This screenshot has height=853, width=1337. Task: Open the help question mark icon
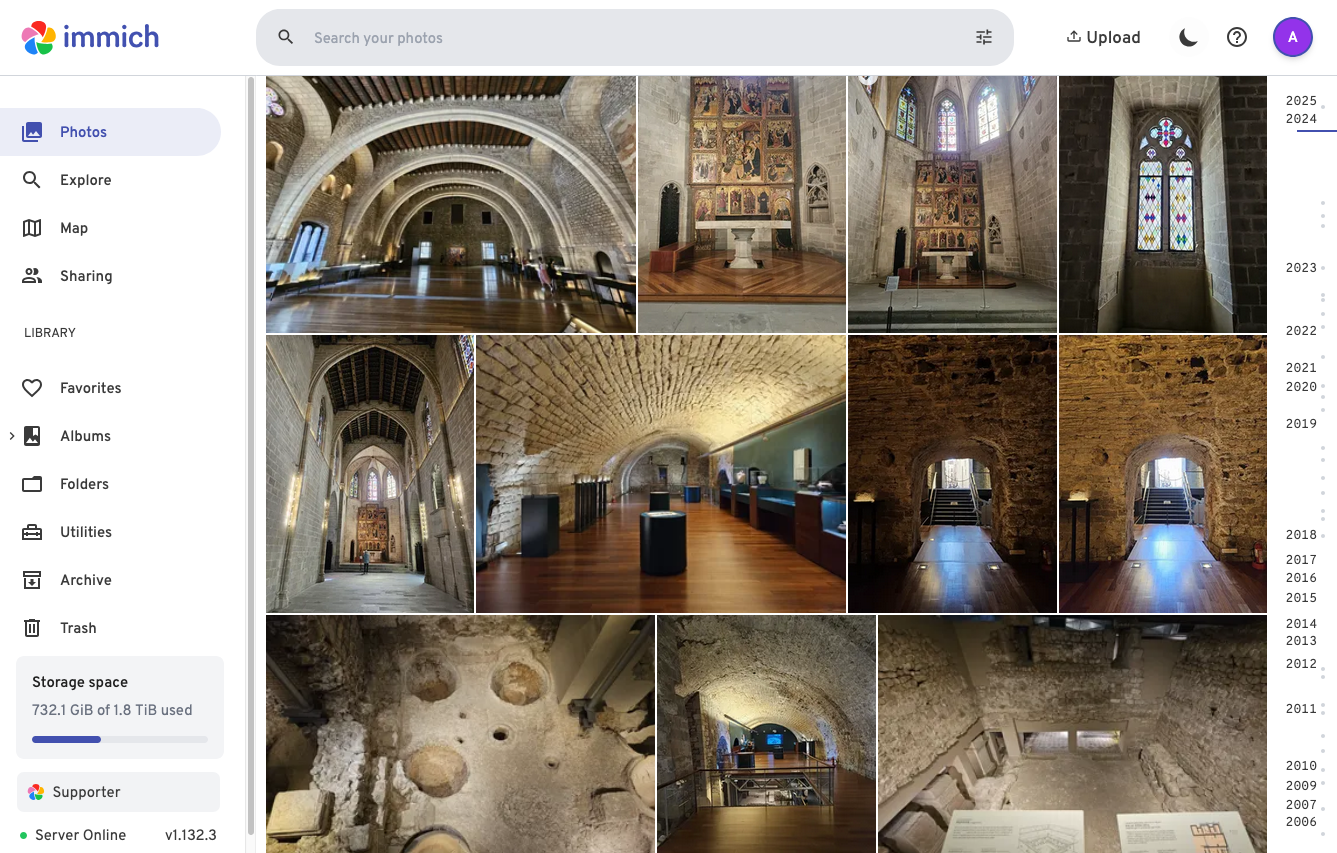point(1237,38)
